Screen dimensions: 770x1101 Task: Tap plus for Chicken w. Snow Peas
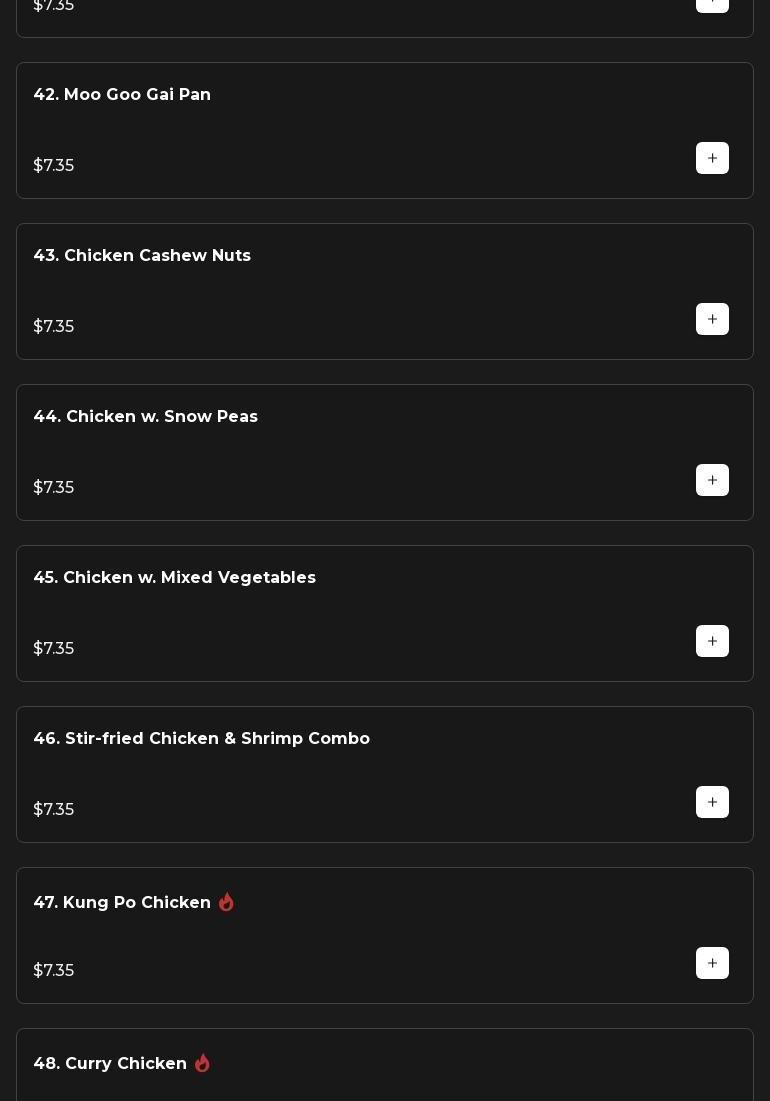pos(712,480)
